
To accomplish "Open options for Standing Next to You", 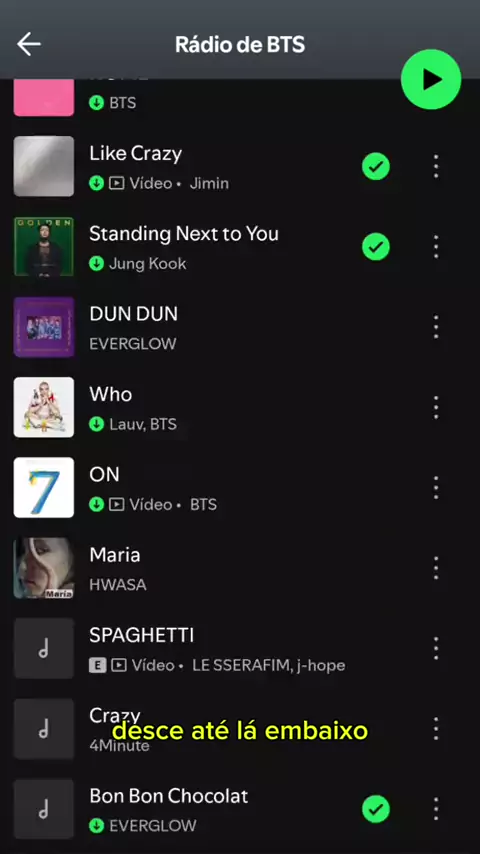I will [x=436, y=247].
